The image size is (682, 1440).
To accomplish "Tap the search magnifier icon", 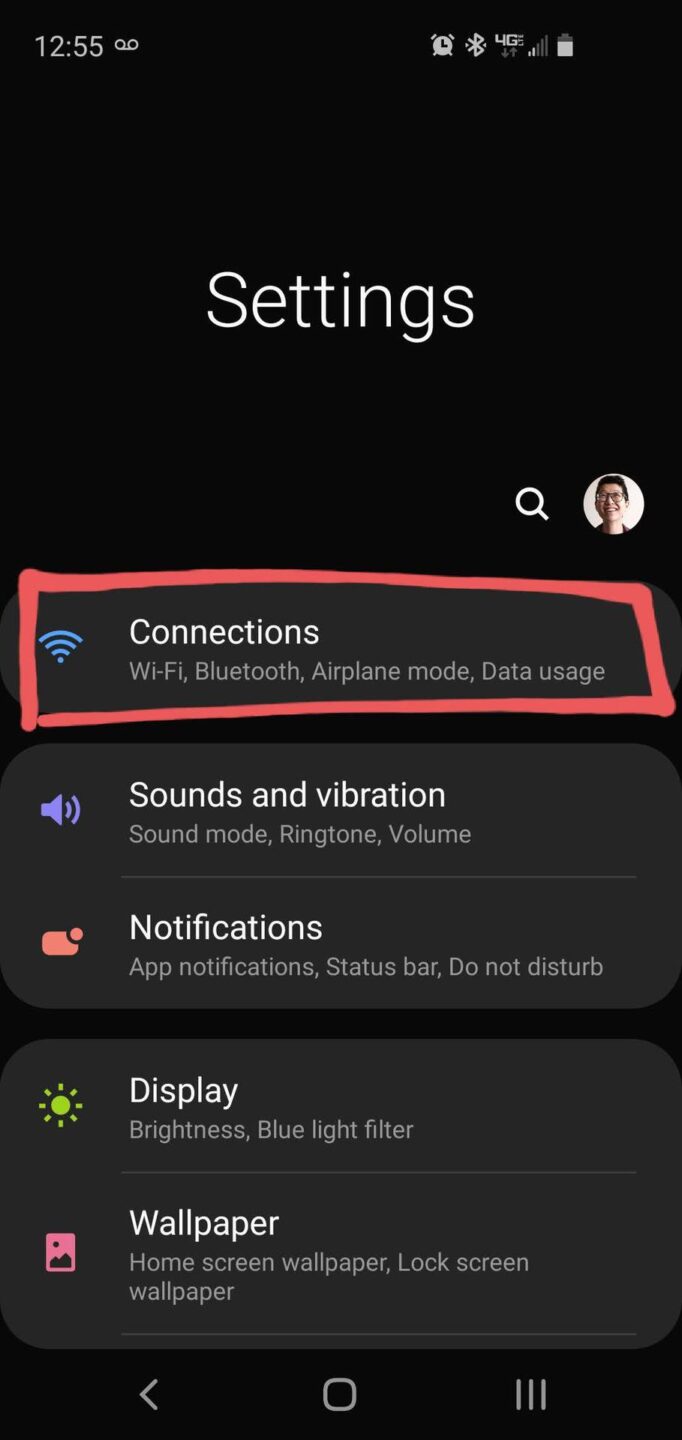I will pyautogui.click(x=532, y=504).
